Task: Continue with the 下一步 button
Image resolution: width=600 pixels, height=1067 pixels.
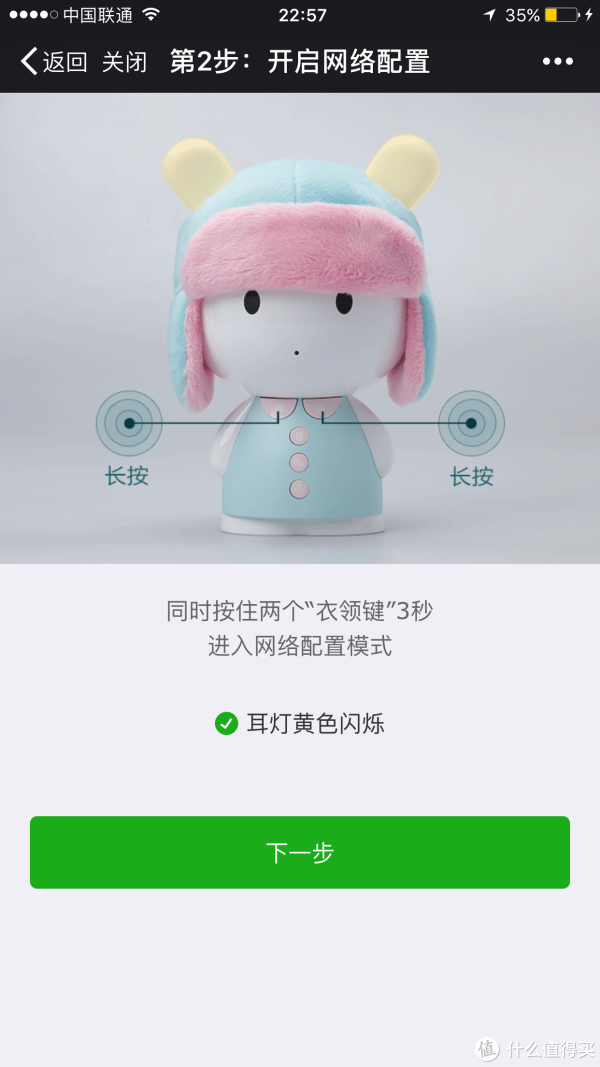Action: (x=300, y=852)
